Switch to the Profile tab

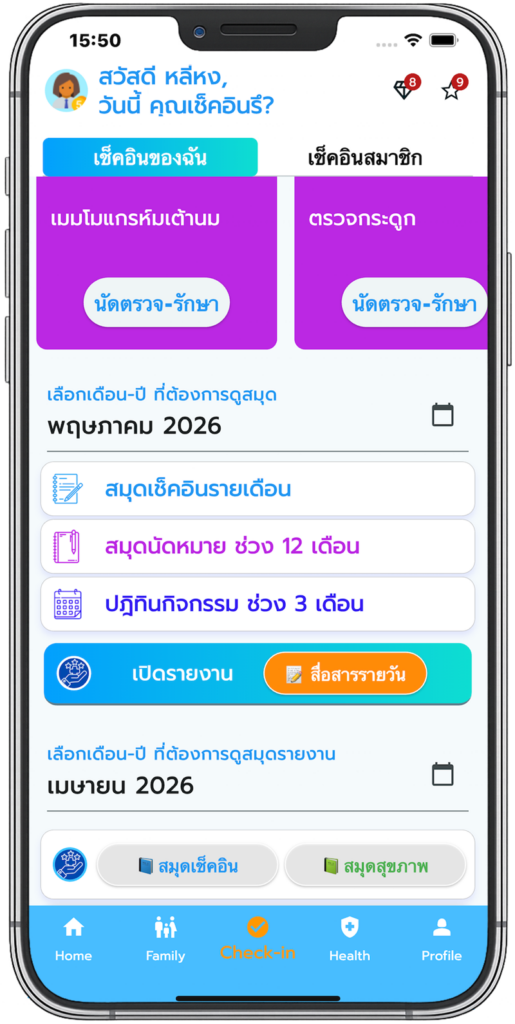441,940
